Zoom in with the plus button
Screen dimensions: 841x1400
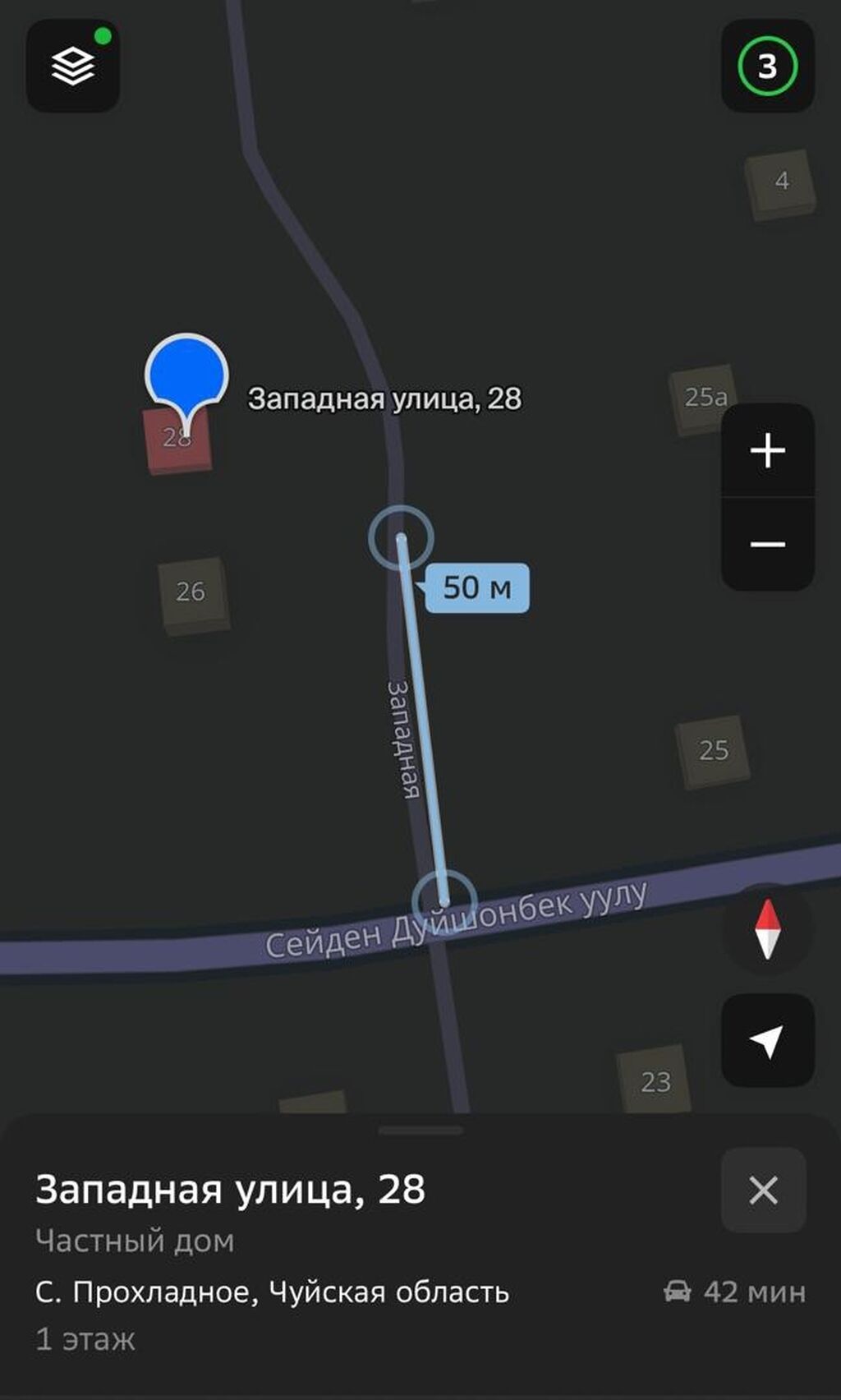pos(768,450)
